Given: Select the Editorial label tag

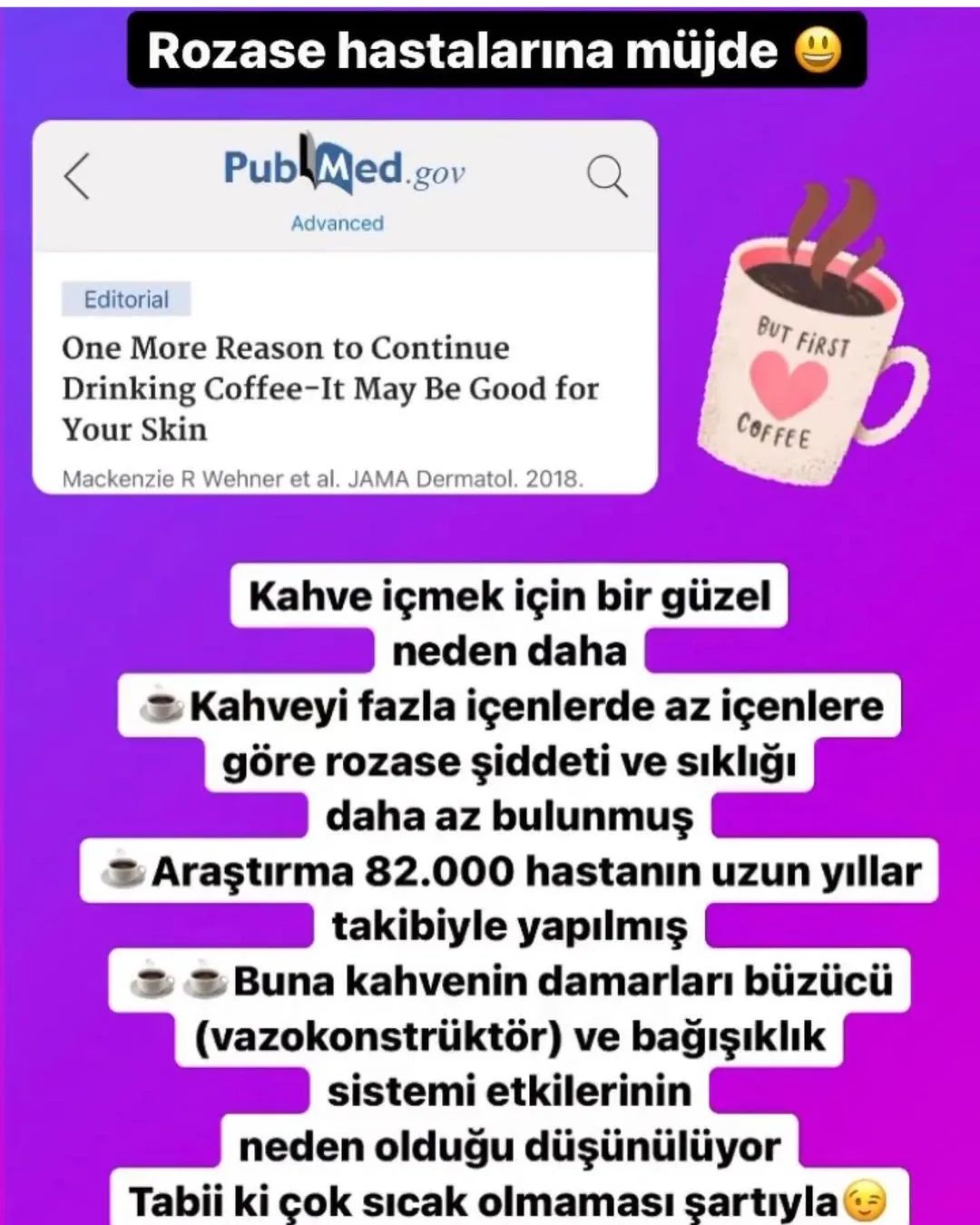Looking at the screenshot, I should (x=126, y=299).
